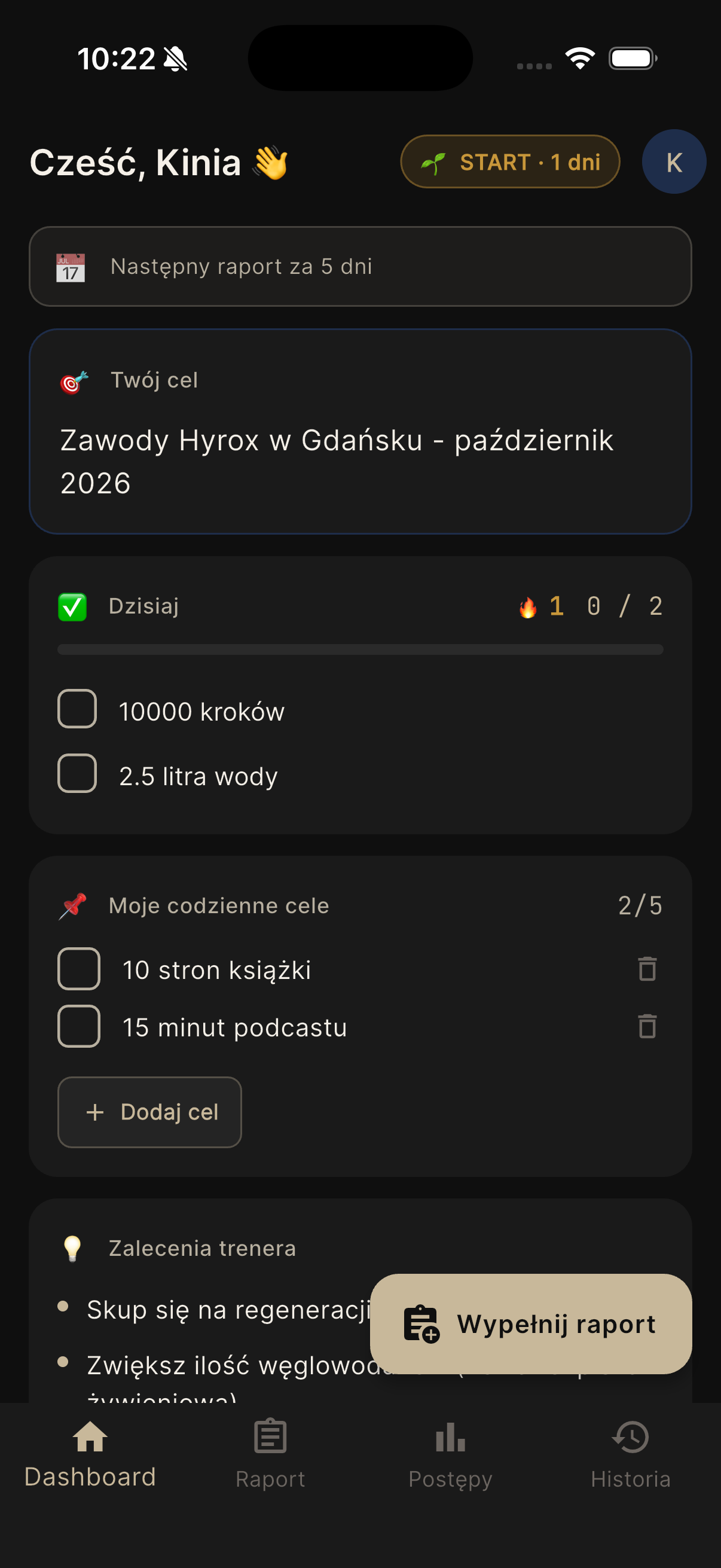Check '15 minut podcastu'

(x=78, y=1026)
